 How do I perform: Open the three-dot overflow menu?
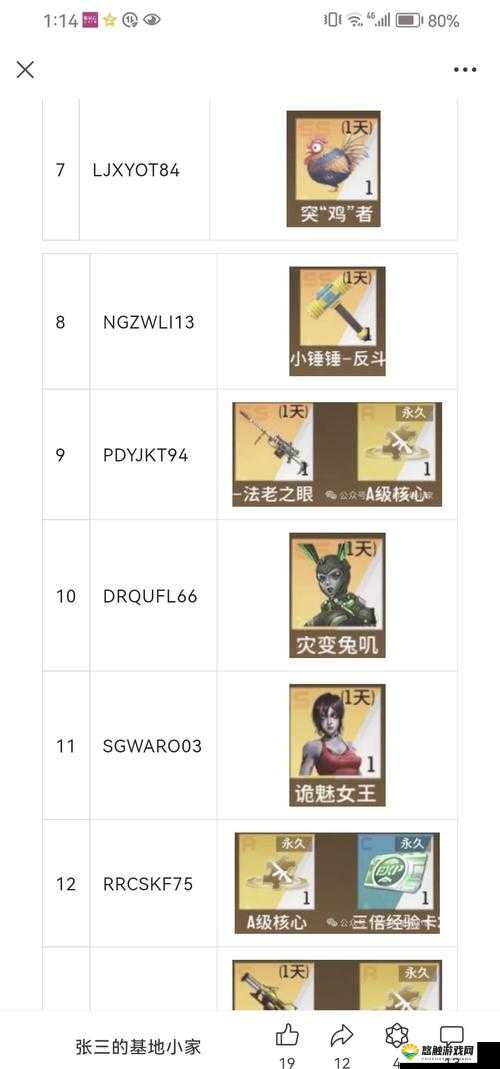pyautogui.click(x=465, y=70)
